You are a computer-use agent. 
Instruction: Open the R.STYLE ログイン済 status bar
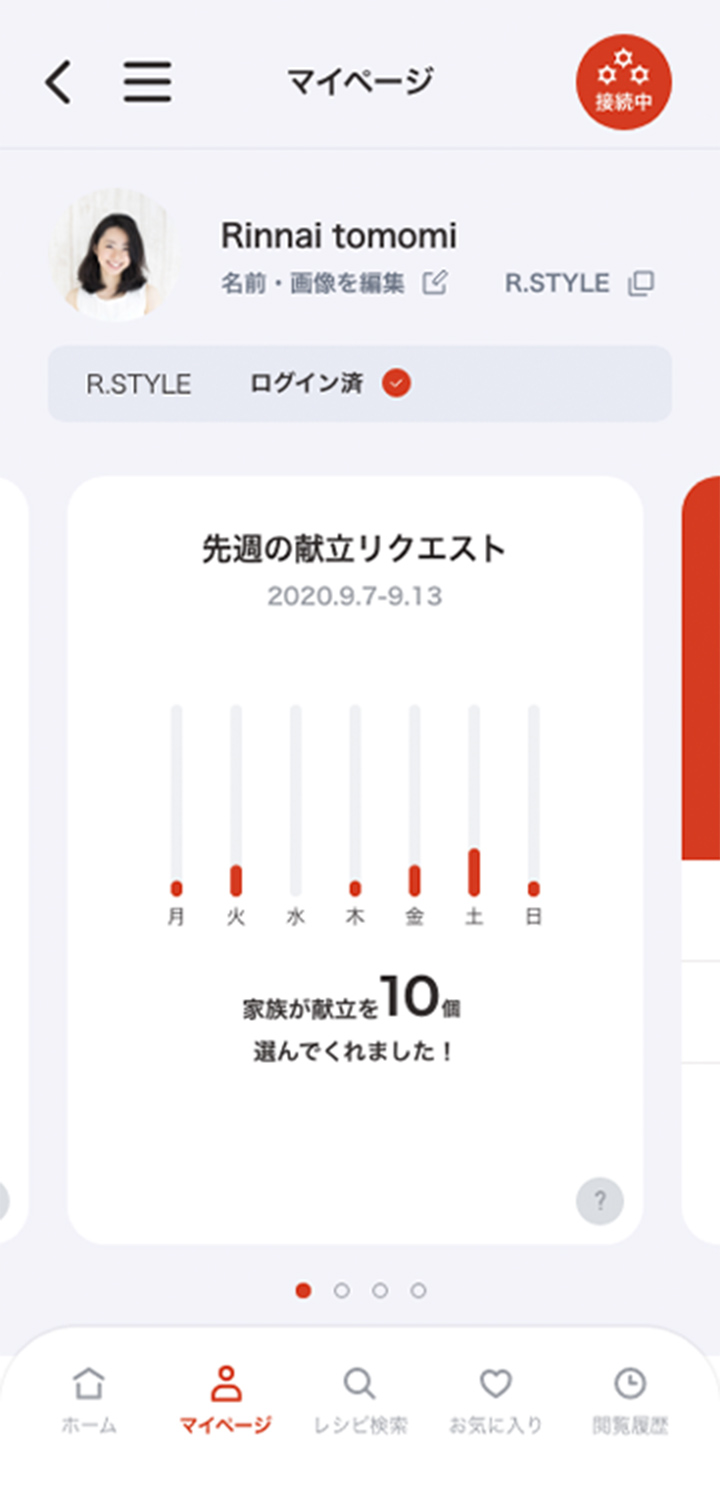click(x=360, y=384)
